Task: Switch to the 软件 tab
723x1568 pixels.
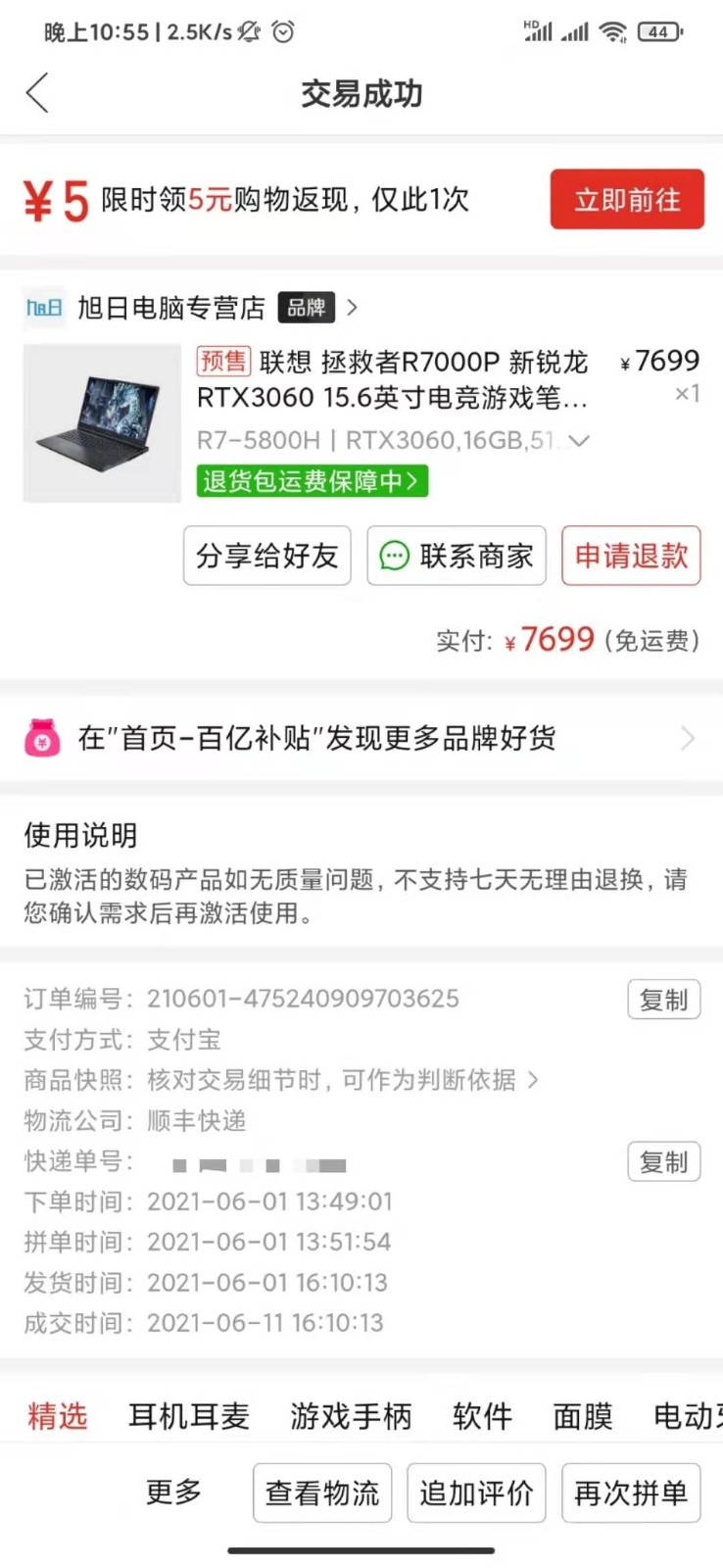Action: (x=482, y=1416)
